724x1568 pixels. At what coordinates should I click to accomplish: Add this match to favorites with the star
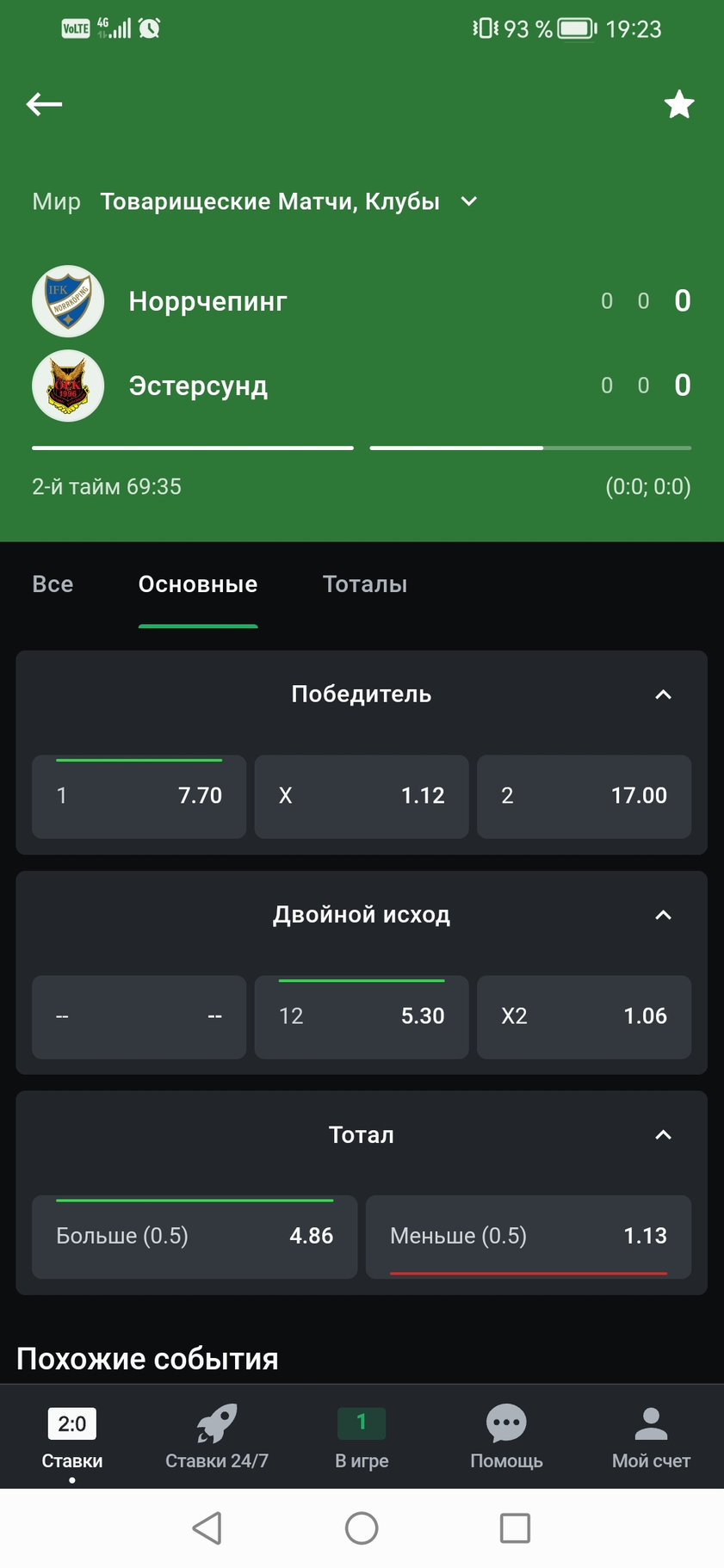679,104
